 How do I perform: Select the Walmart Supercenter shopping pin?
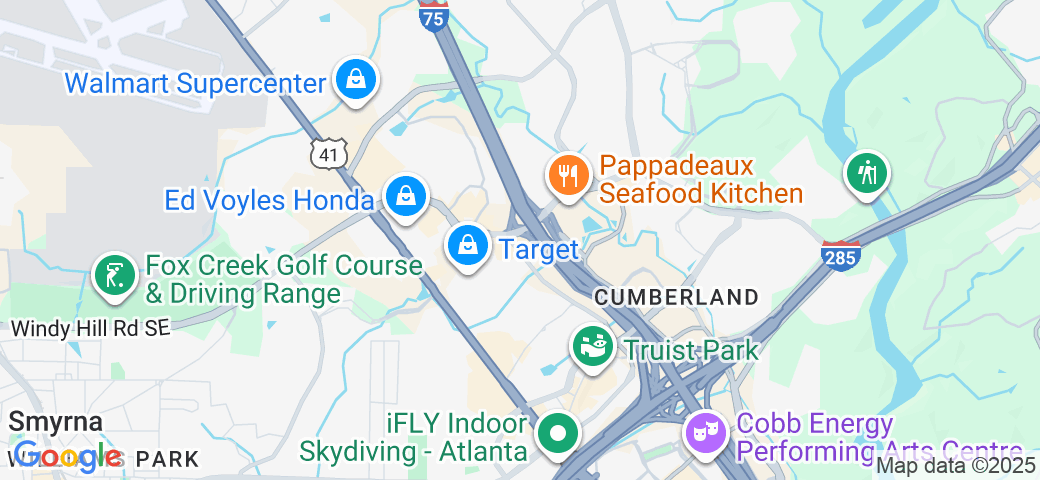354,79
